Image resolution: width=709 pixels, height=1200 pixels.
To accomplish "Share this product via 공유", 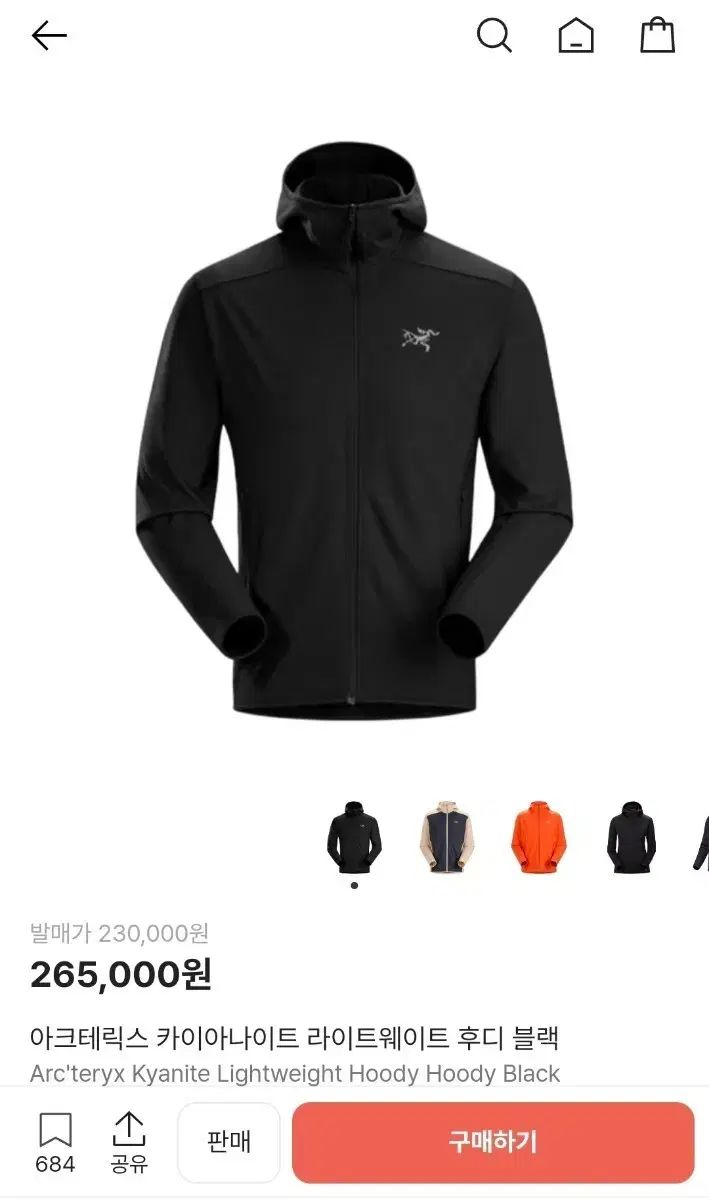I will tap(128, 1142).
